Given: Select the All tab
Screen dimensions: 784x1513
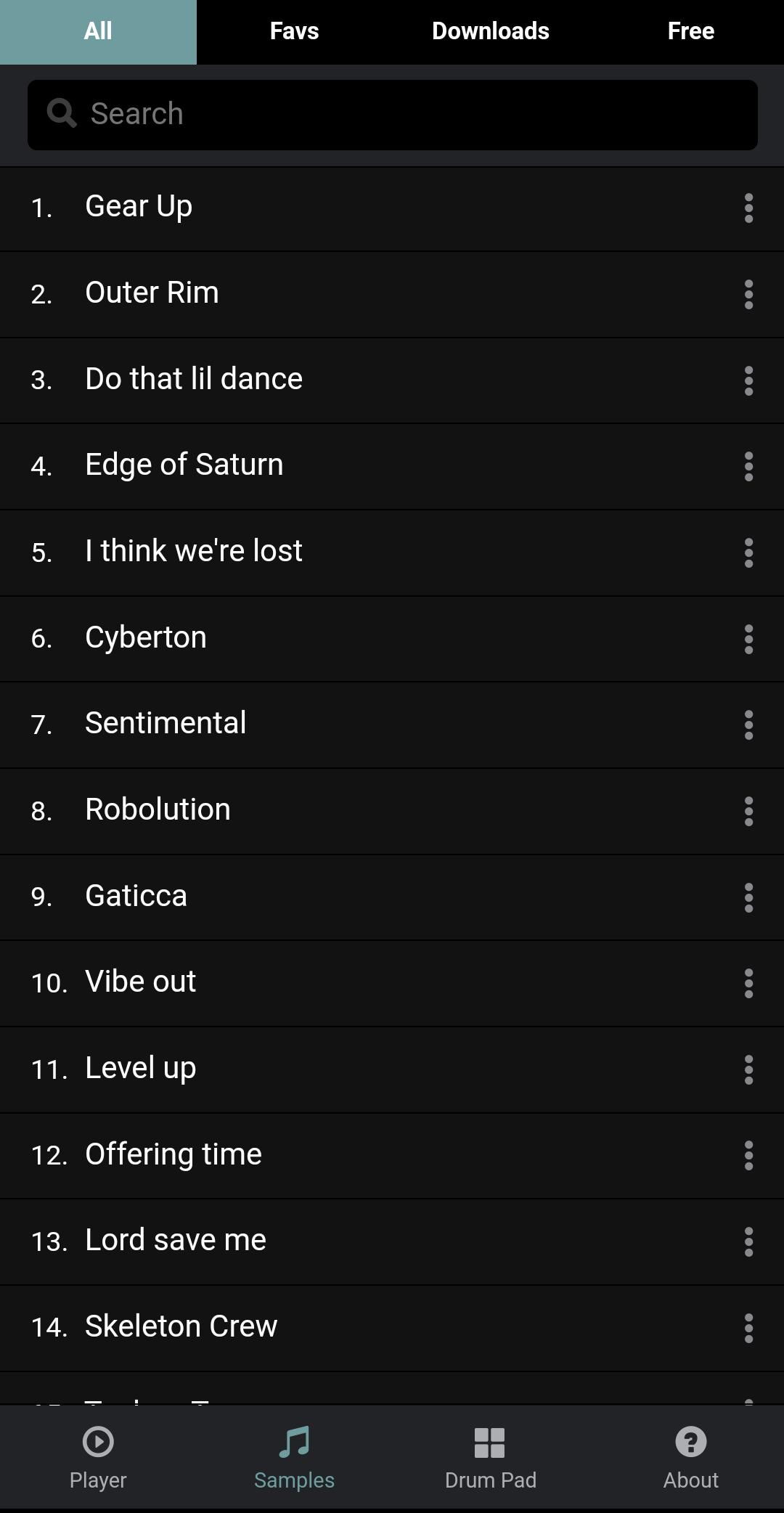Looking at the screenshot, I should coord(98,31).
